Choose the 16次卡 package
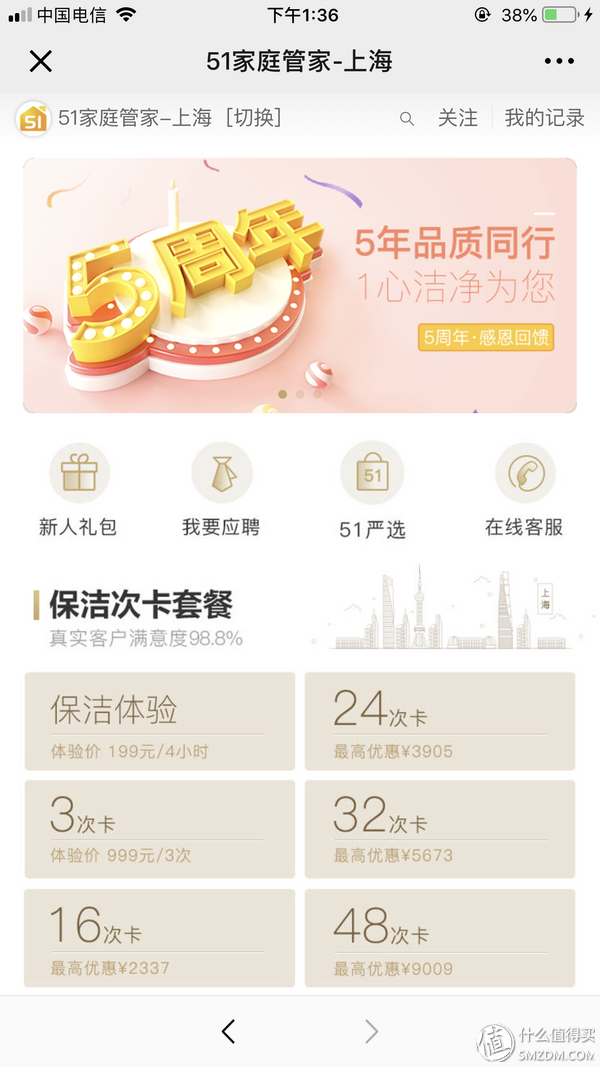 [x=160, y=937]
